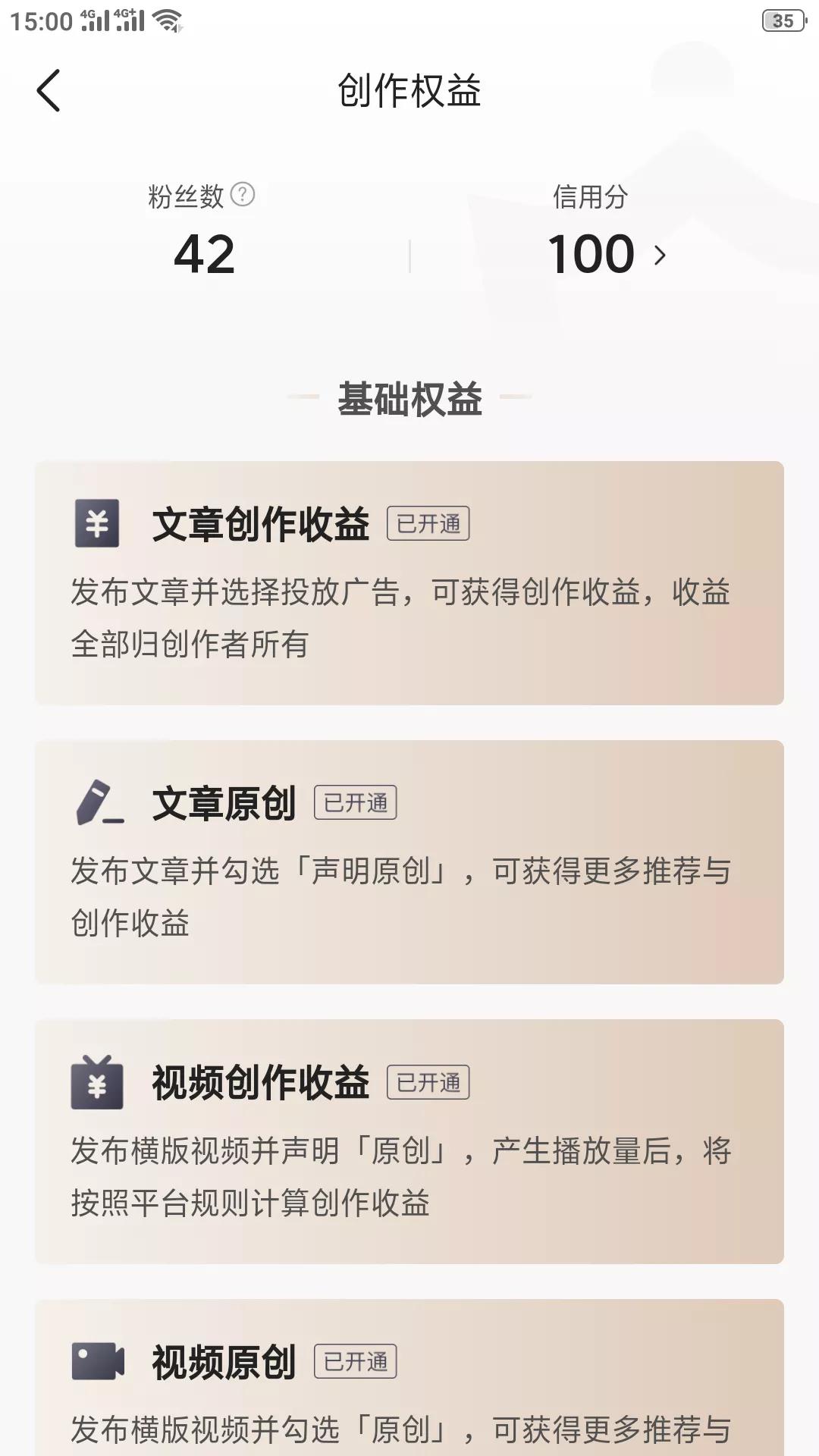Open the 视频创作收益 card details

click(409, 1137)
